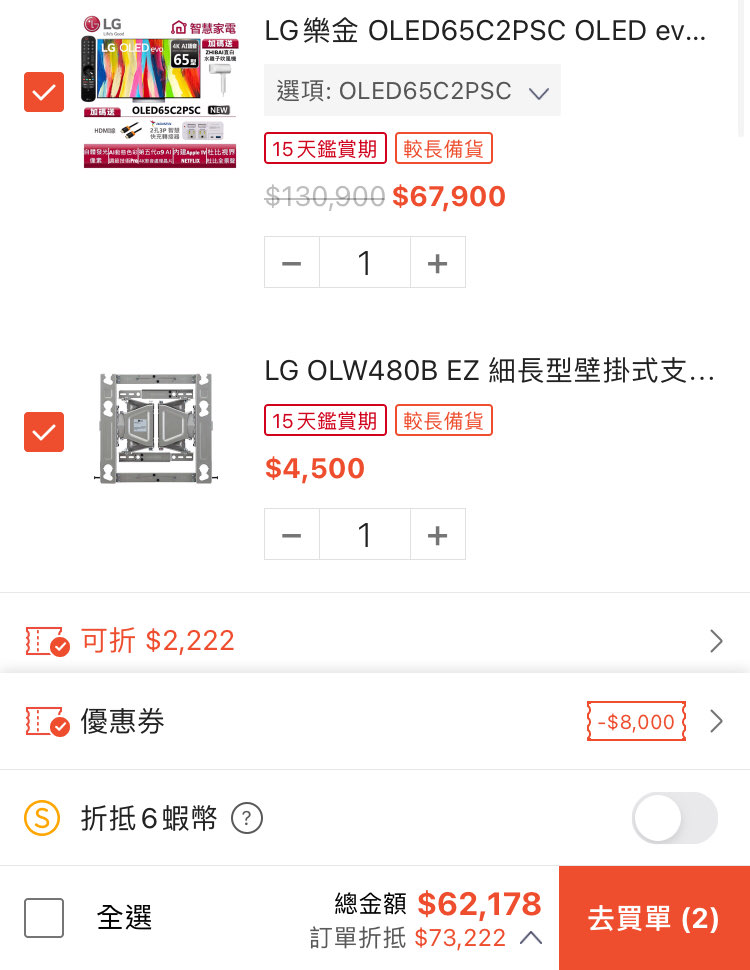Screen dimensions: 750x970
Task: Toggle the 折抵6蝦幣 coins switch
Action: (674, 819)
